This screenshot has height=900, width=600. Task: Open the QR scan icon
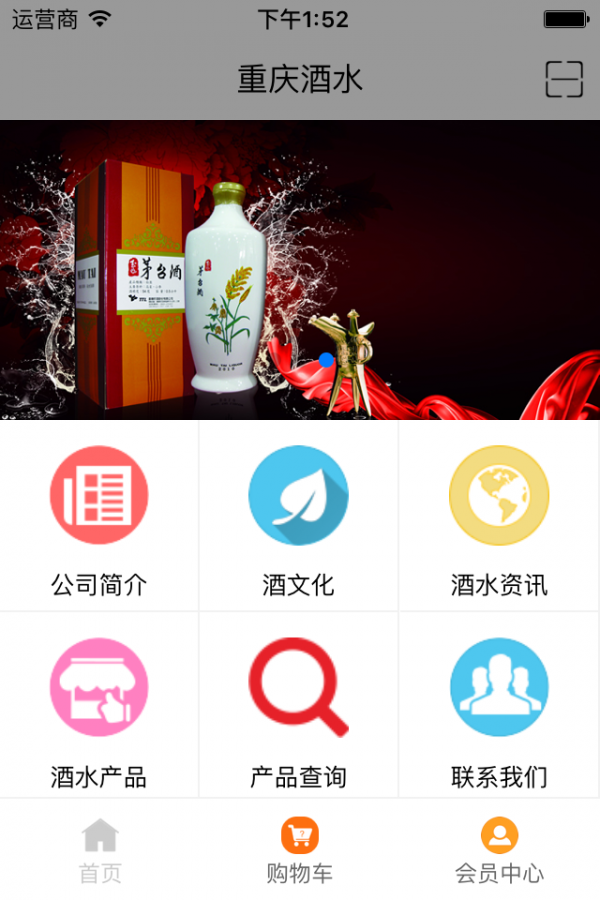pyautogui.click(x=564, y=79)
